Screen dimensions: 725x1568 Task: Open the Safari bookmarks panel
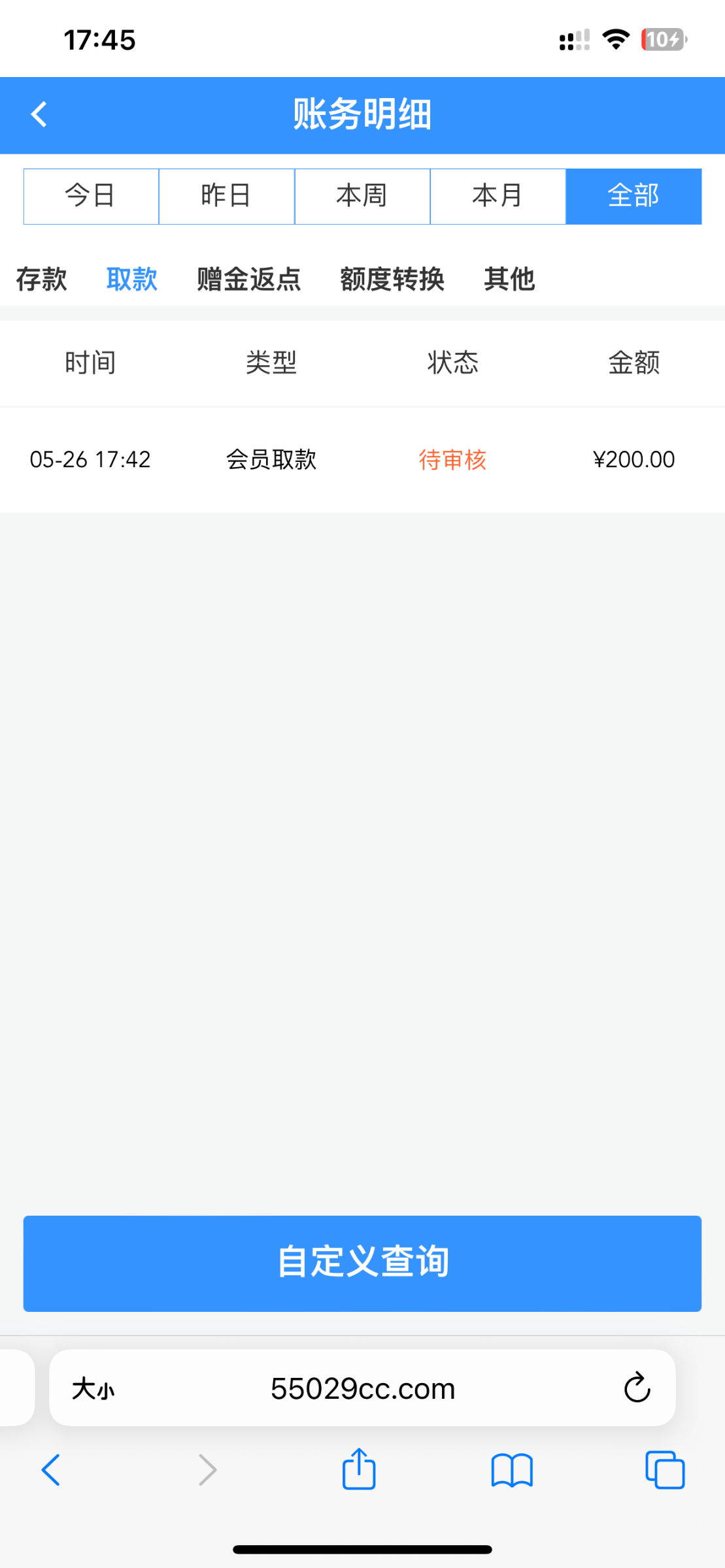[513, 1471]
